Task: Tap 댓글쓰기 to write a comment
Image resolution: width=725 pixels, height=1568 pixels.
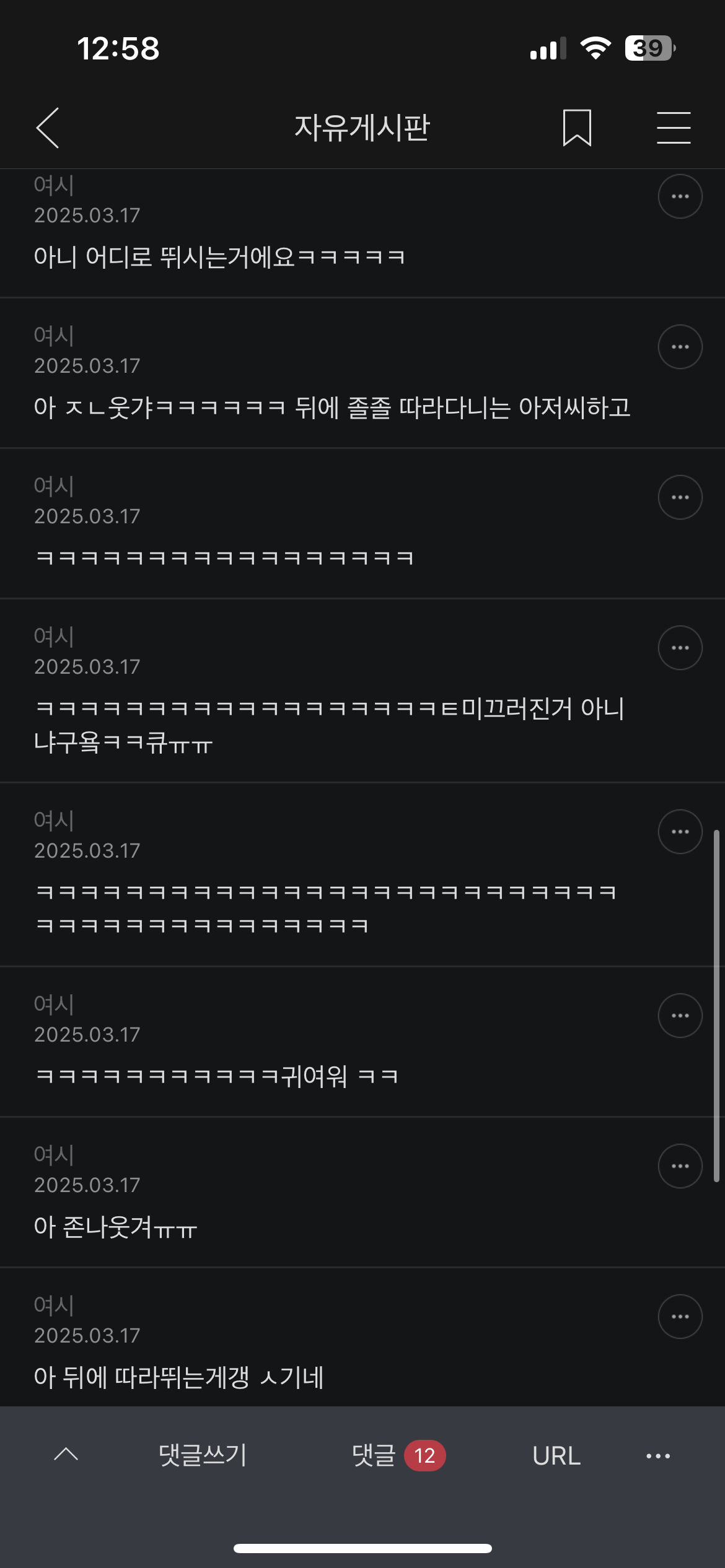Action: (203, 1455)
